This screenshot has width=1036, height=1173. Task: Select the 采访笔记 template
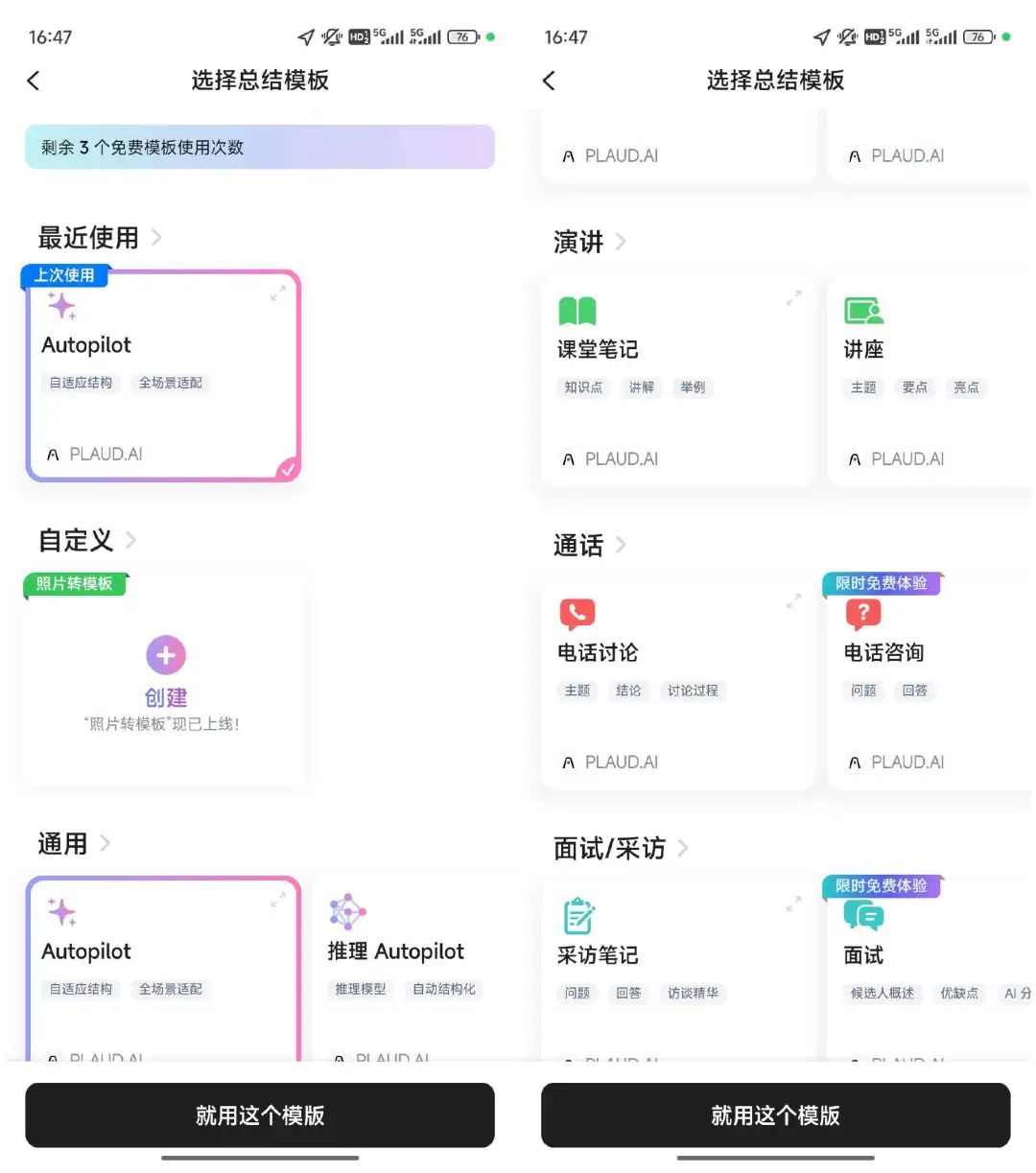coord(676,969)
